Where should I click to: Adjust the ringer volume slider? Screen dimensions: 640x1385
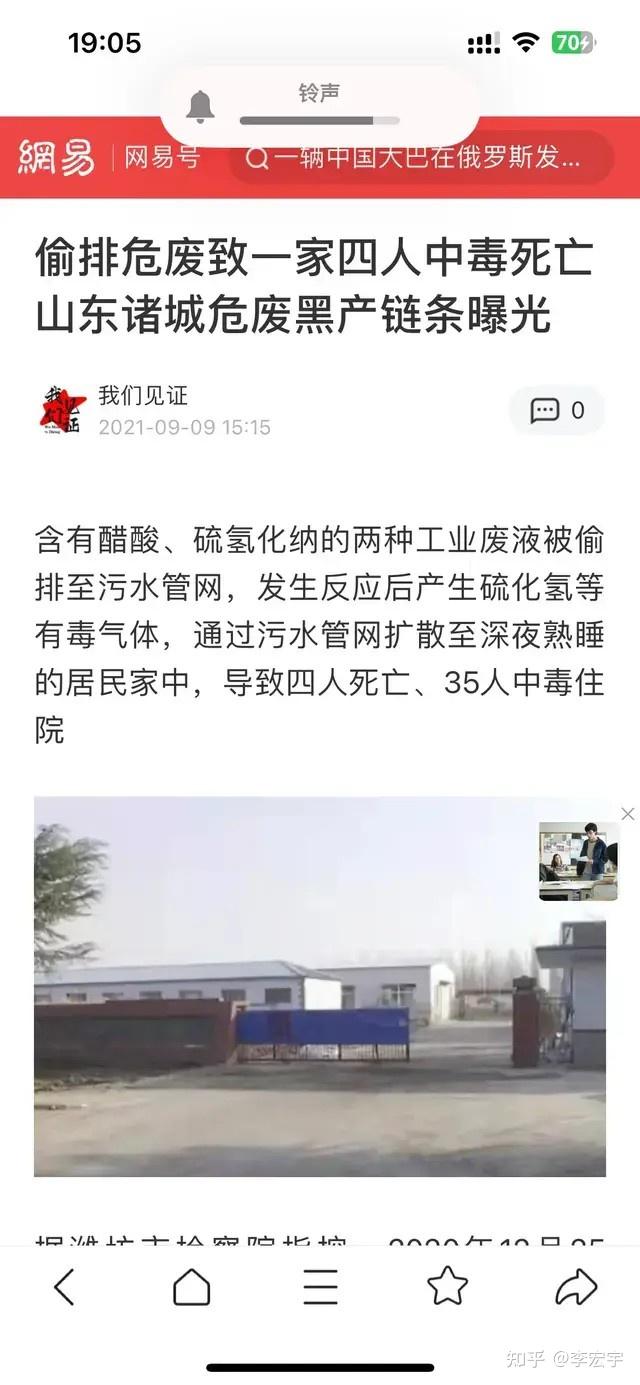click(319, 120)
